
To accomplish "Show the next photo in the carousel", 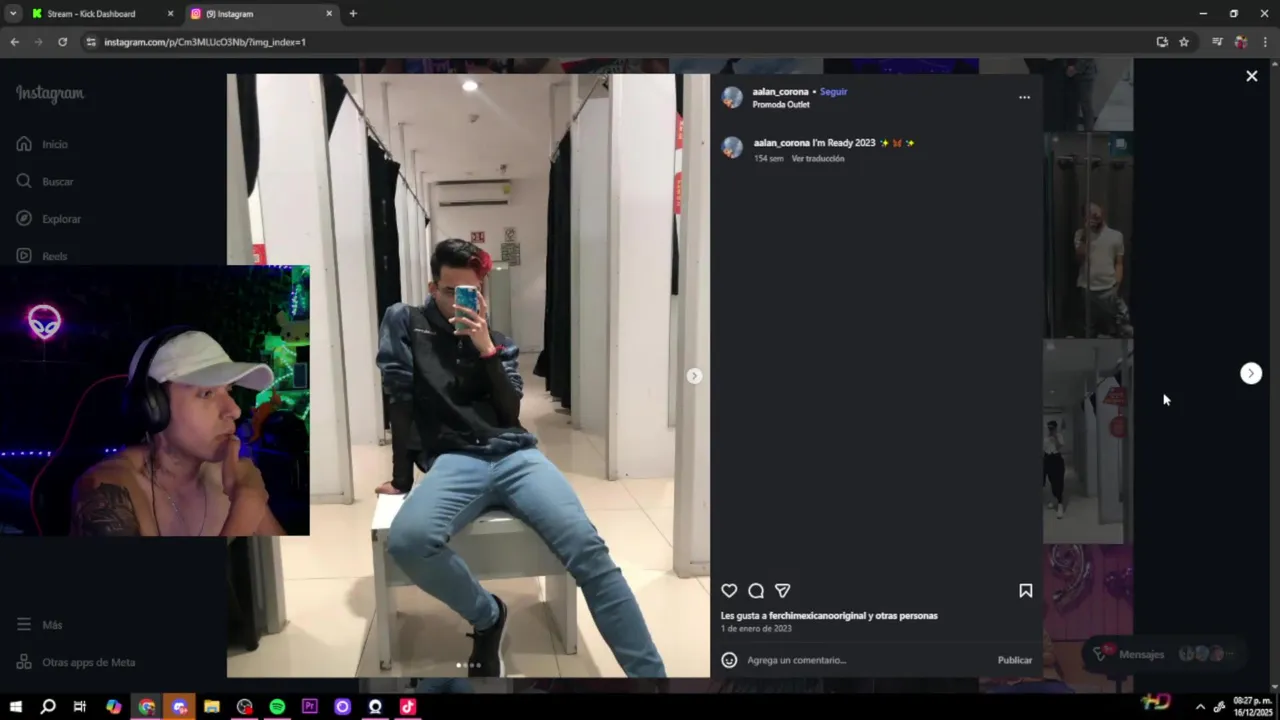I will (694, 376).
